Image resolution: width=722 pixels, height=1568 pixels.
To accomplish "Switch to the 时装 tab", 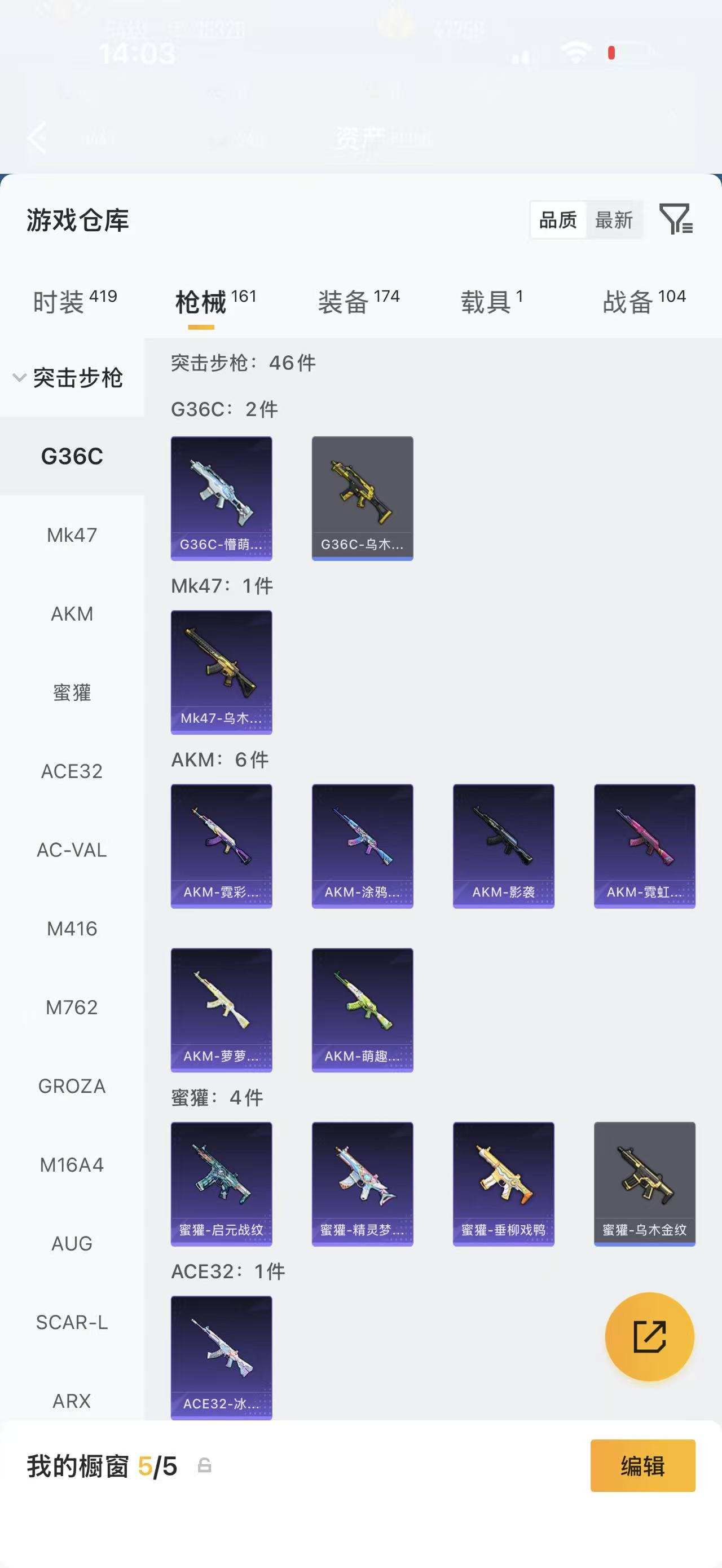I will coord(74,302).
